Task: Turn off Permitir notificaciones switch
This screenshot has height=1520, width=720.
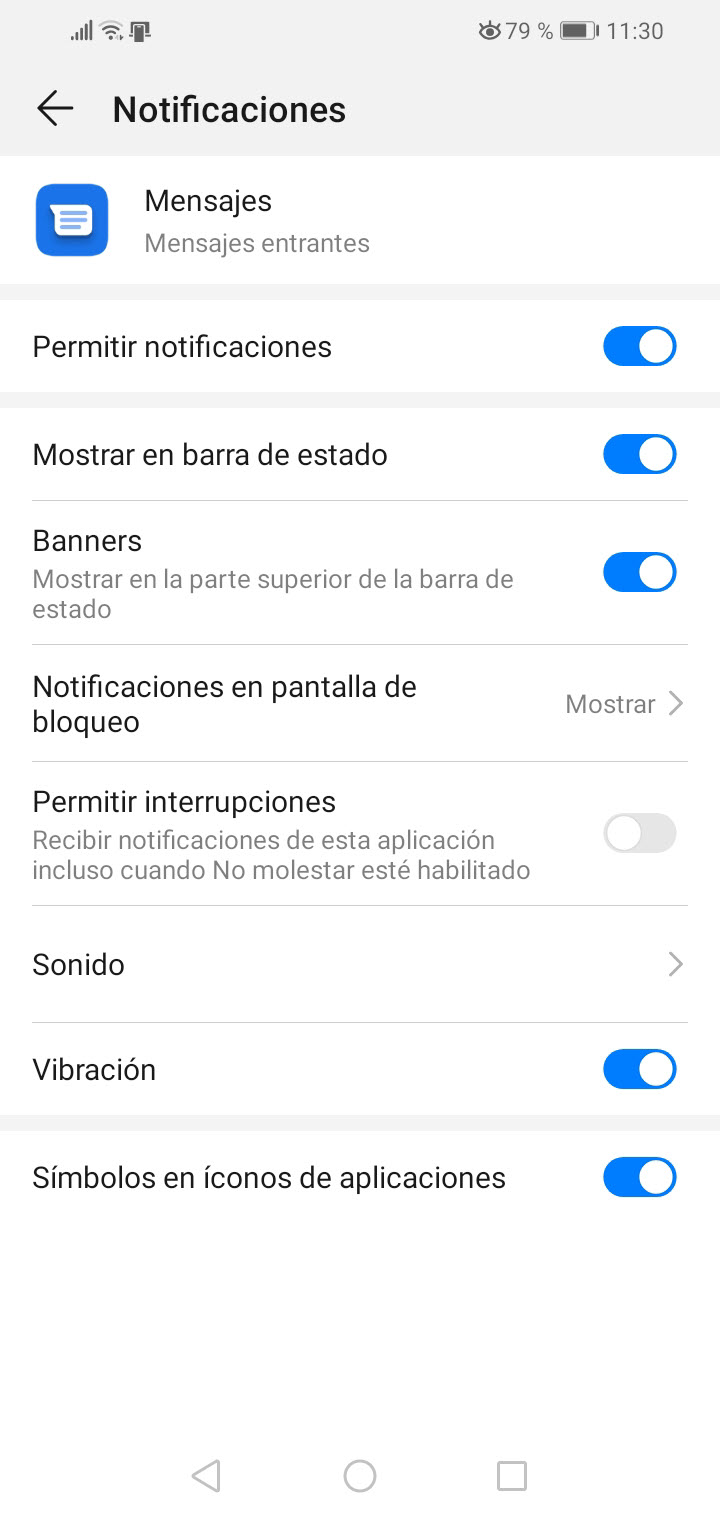Action: pos(639,347)
